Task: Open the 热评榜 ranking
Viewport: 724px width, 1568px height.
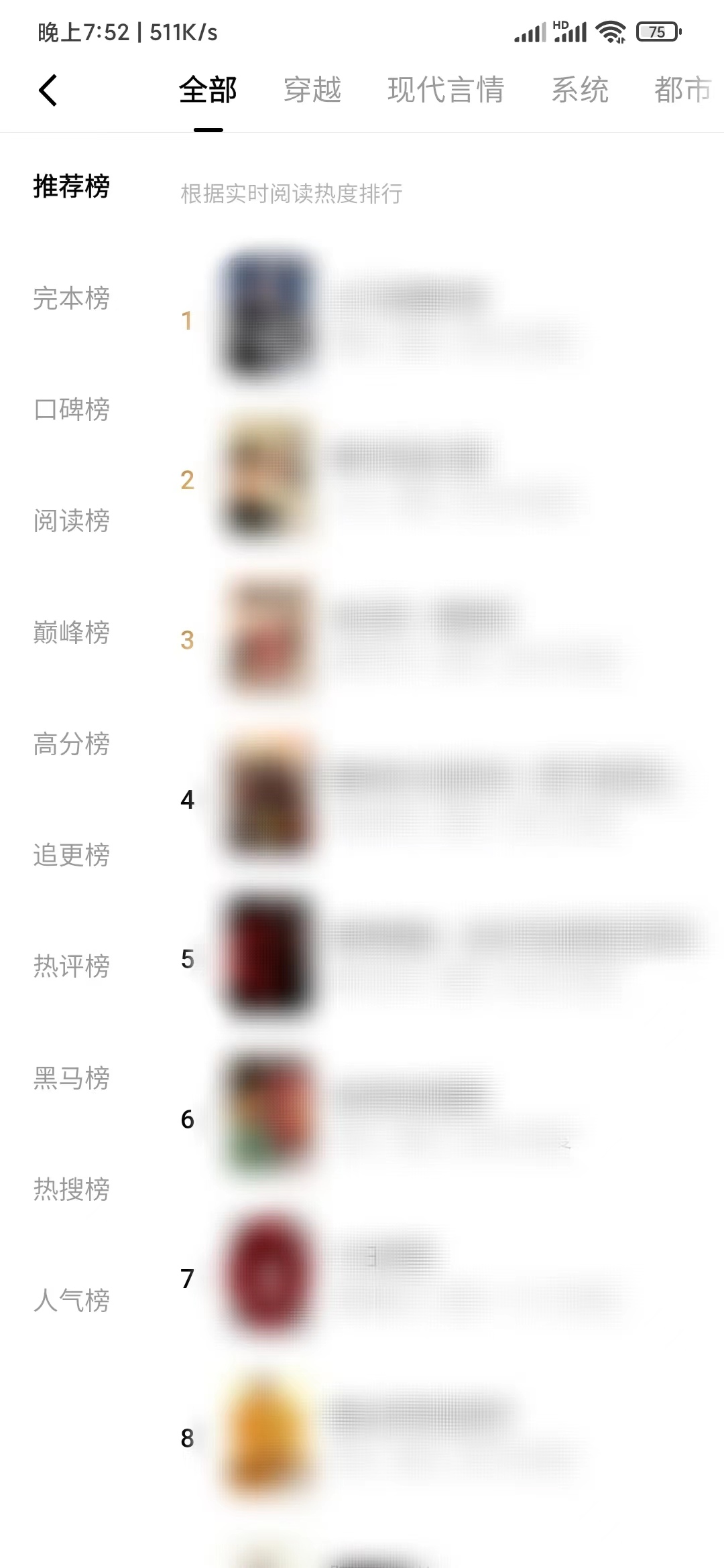Action: (72, 966)
